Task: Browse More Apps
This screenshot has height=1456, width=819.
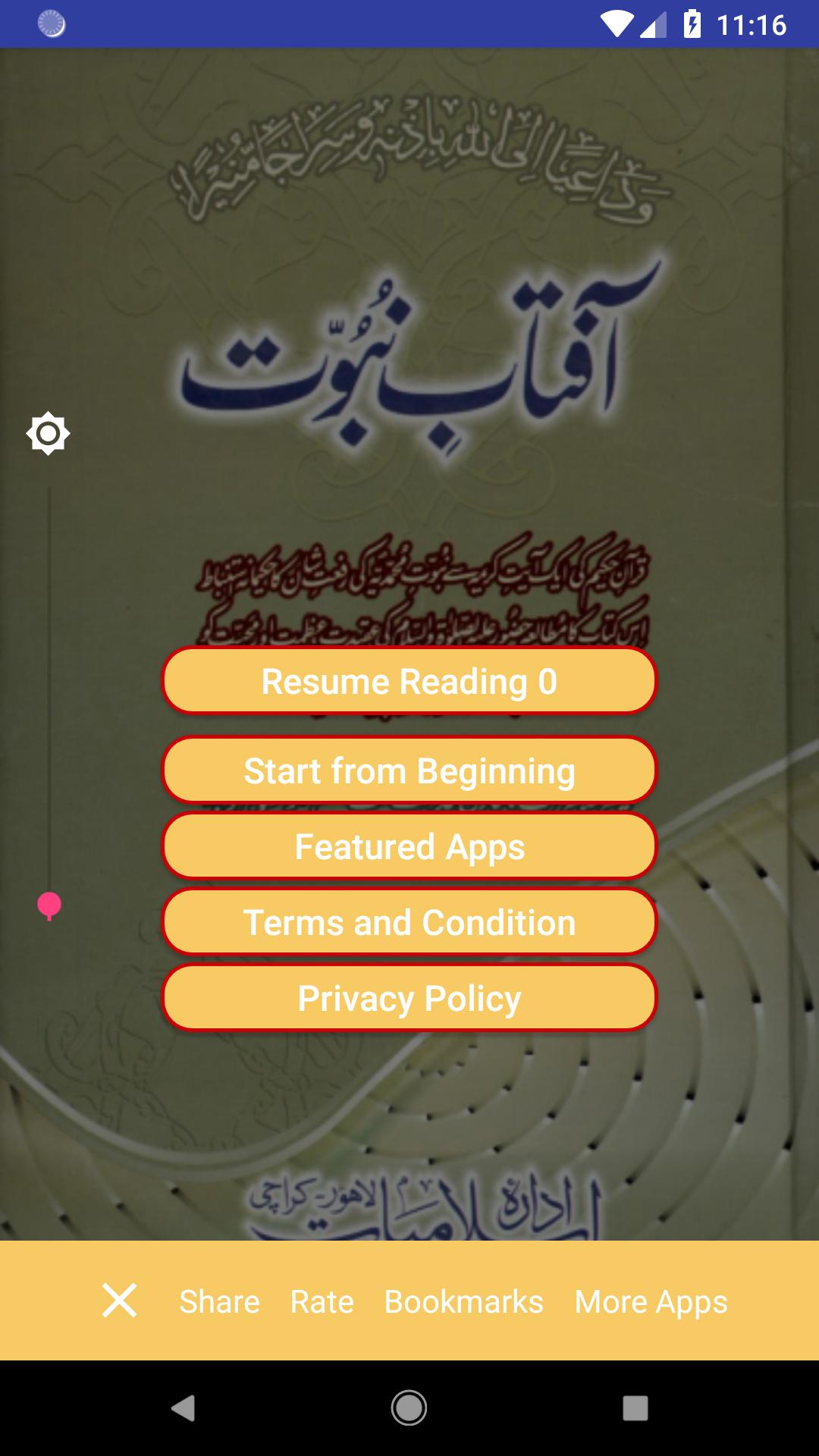Action: pos(651,1301)
